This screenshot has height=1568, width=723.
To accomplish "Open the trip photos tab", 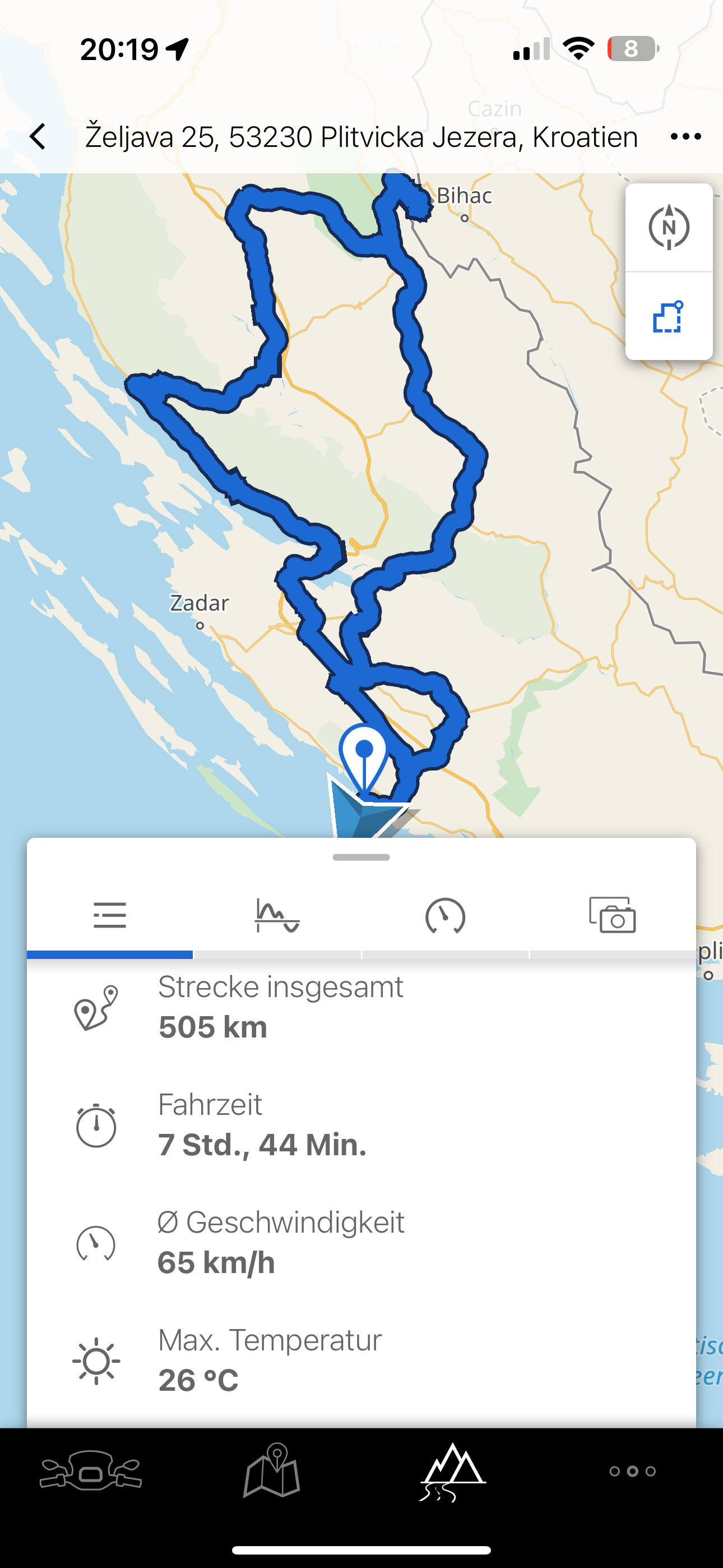I will coord(612,915).
